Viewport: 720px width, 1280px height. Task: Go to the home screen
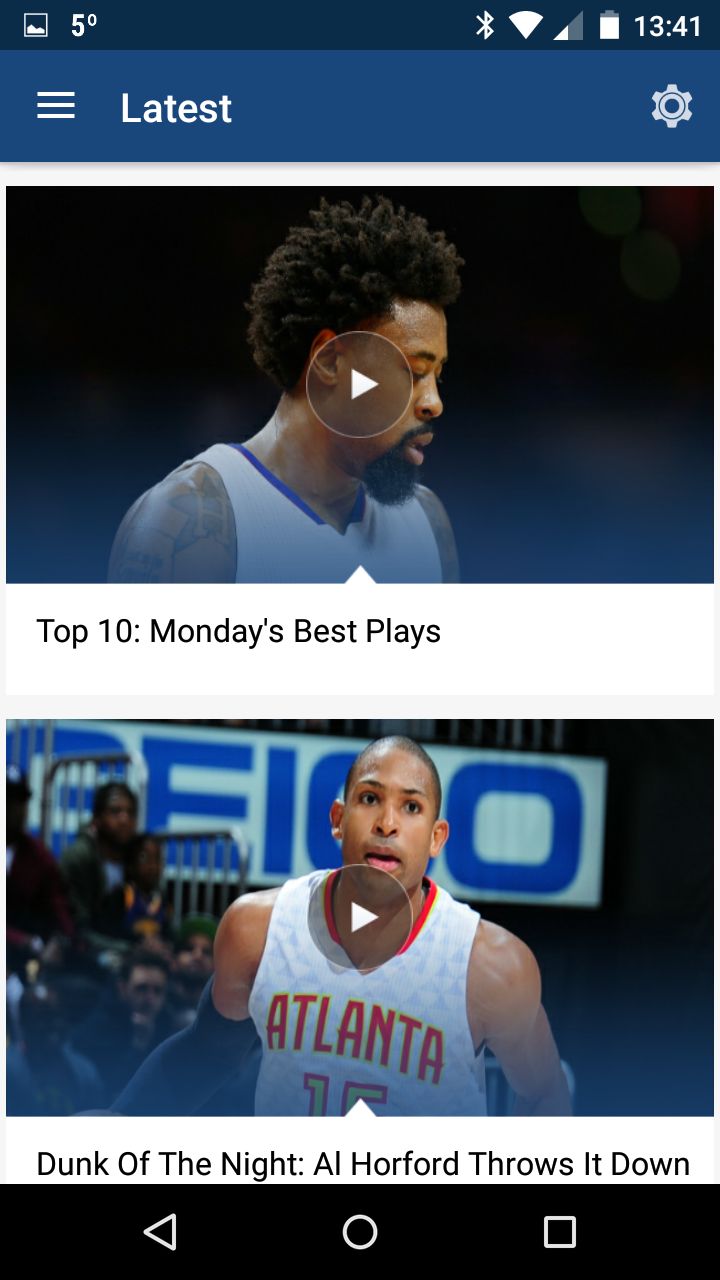[360, 1232]
